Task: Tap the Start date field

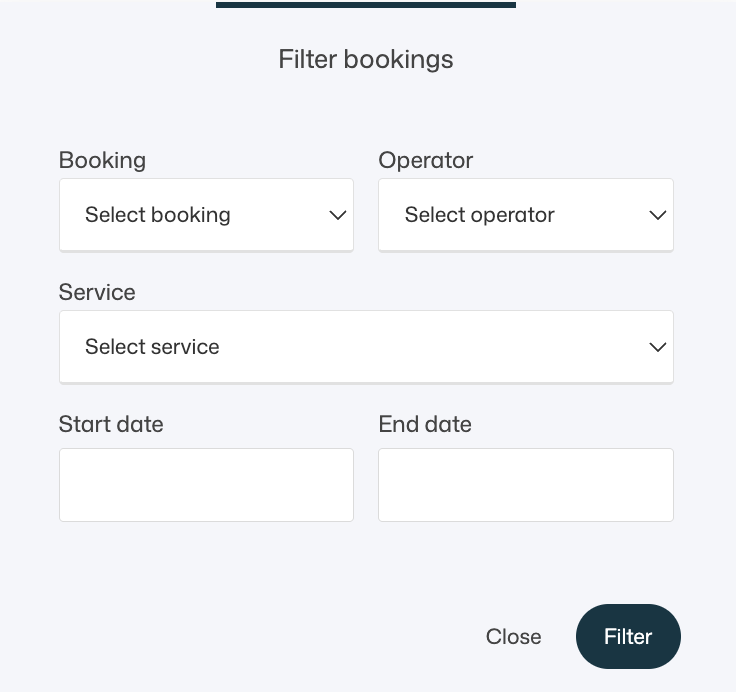Action: [x=206, y=485]
